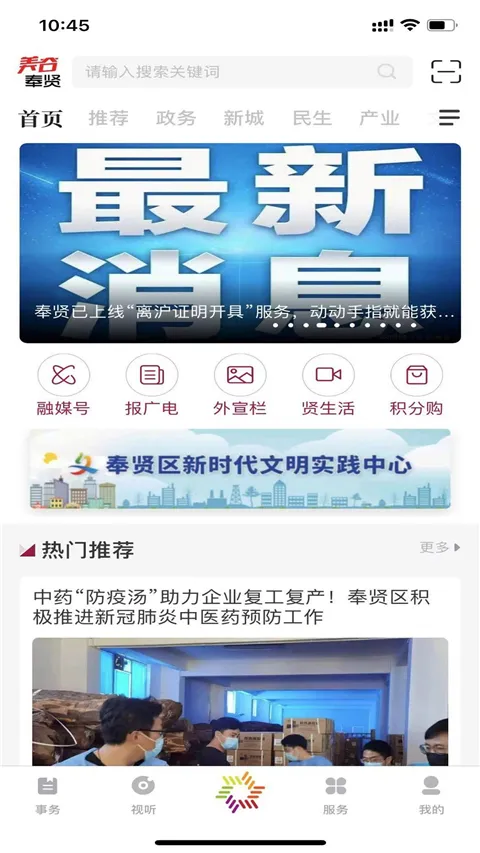Expand the channel list menu icon
This screenshot has height=853, width=480.
point(450,118)
